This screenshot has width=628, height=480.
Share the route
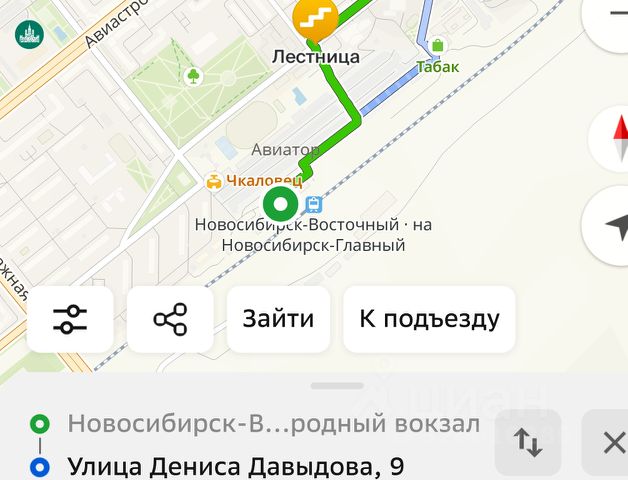(170, 320)
